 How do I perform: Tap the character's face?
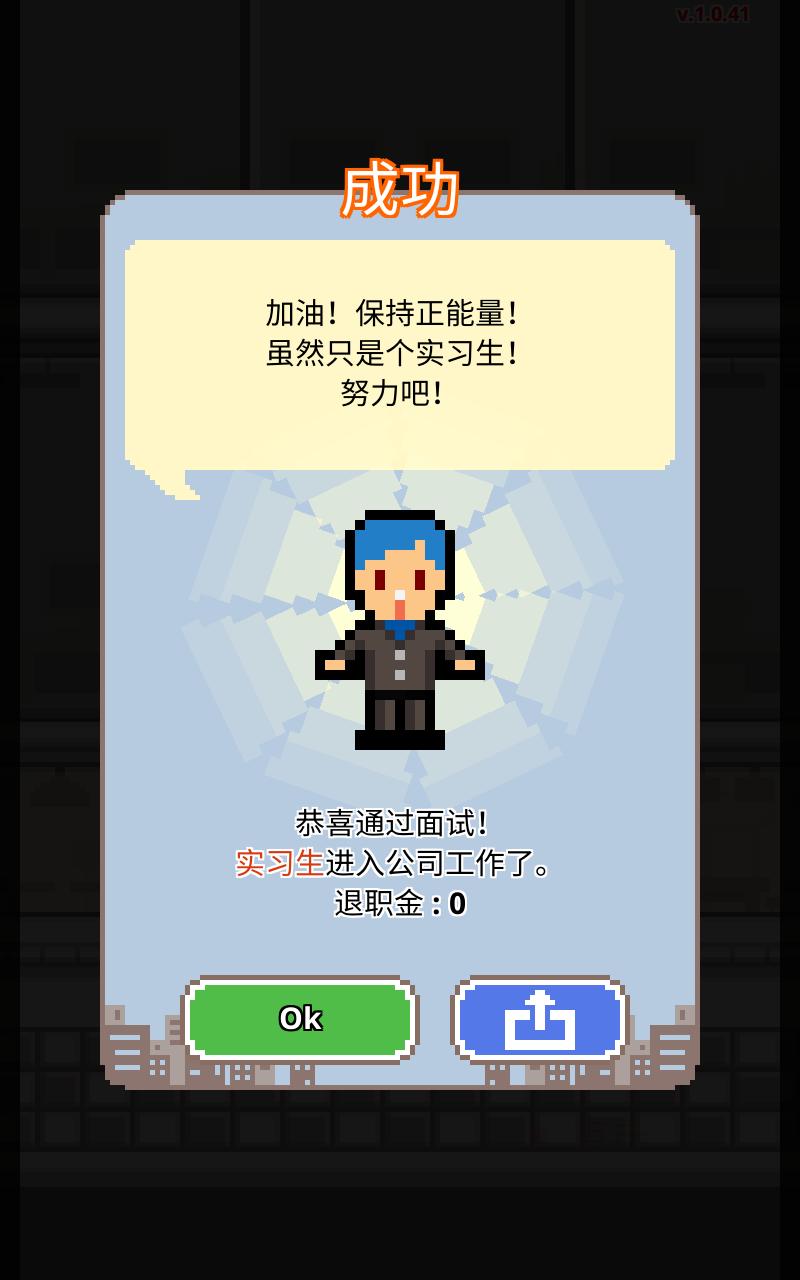[x=400, y=585]
